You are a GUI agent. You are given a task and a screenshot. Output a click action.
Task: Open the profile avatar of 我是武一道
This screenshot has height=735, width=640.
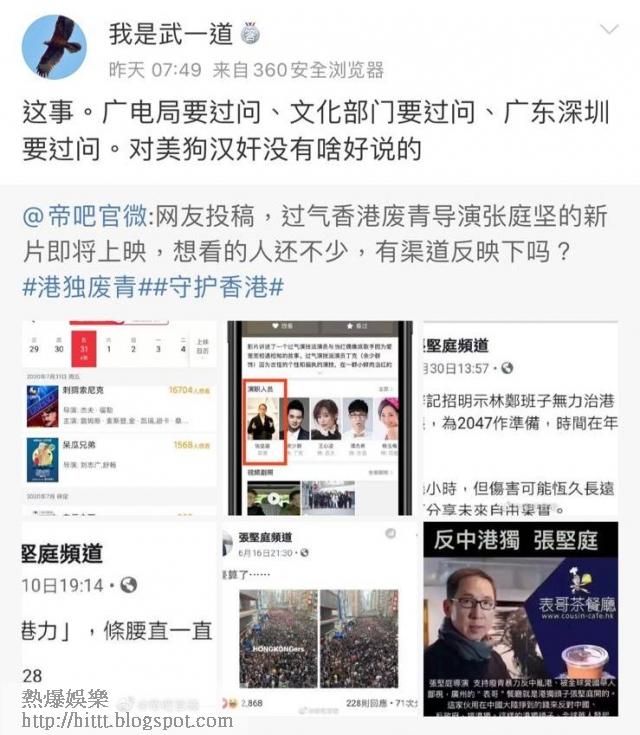[x=53, y=47]
